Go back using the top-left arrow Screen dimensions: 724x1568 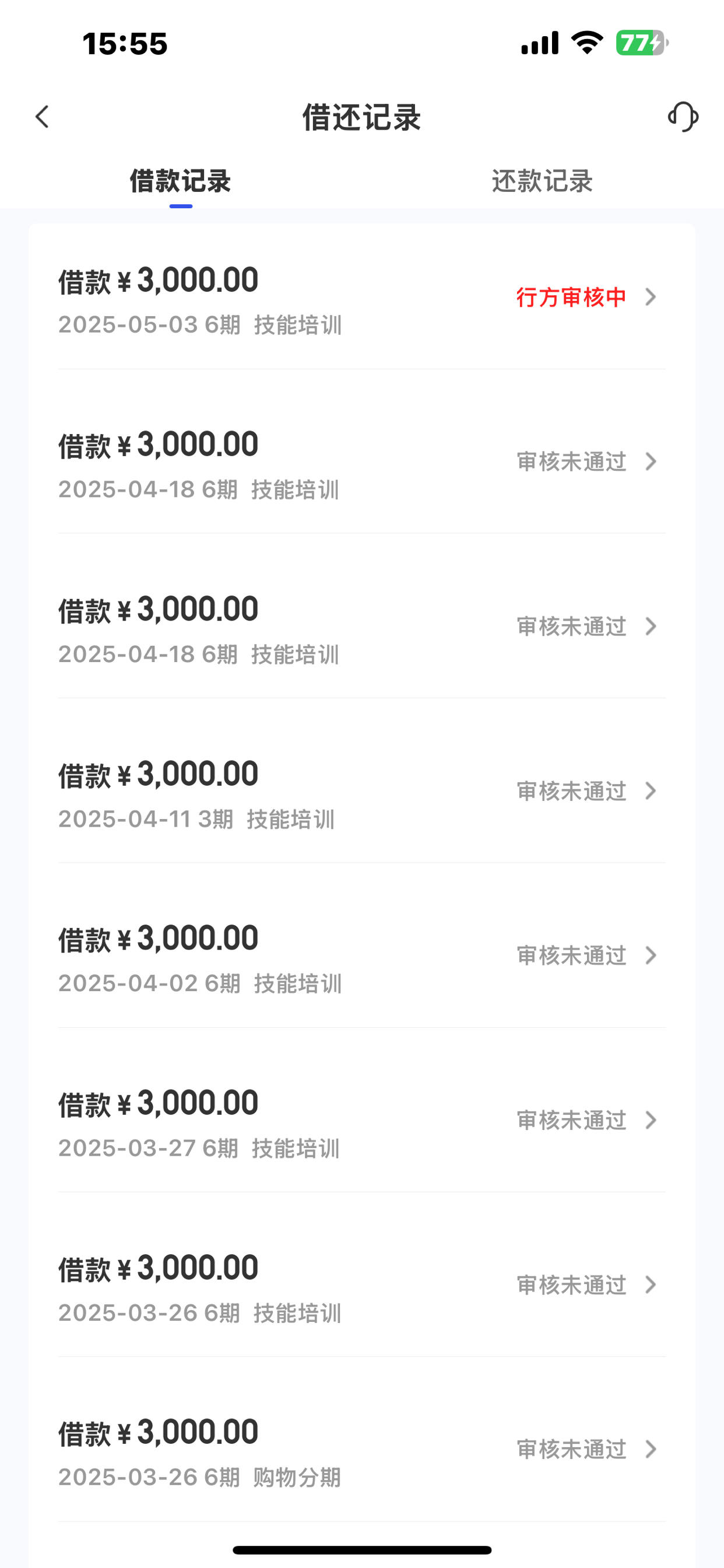pos(42,117)
